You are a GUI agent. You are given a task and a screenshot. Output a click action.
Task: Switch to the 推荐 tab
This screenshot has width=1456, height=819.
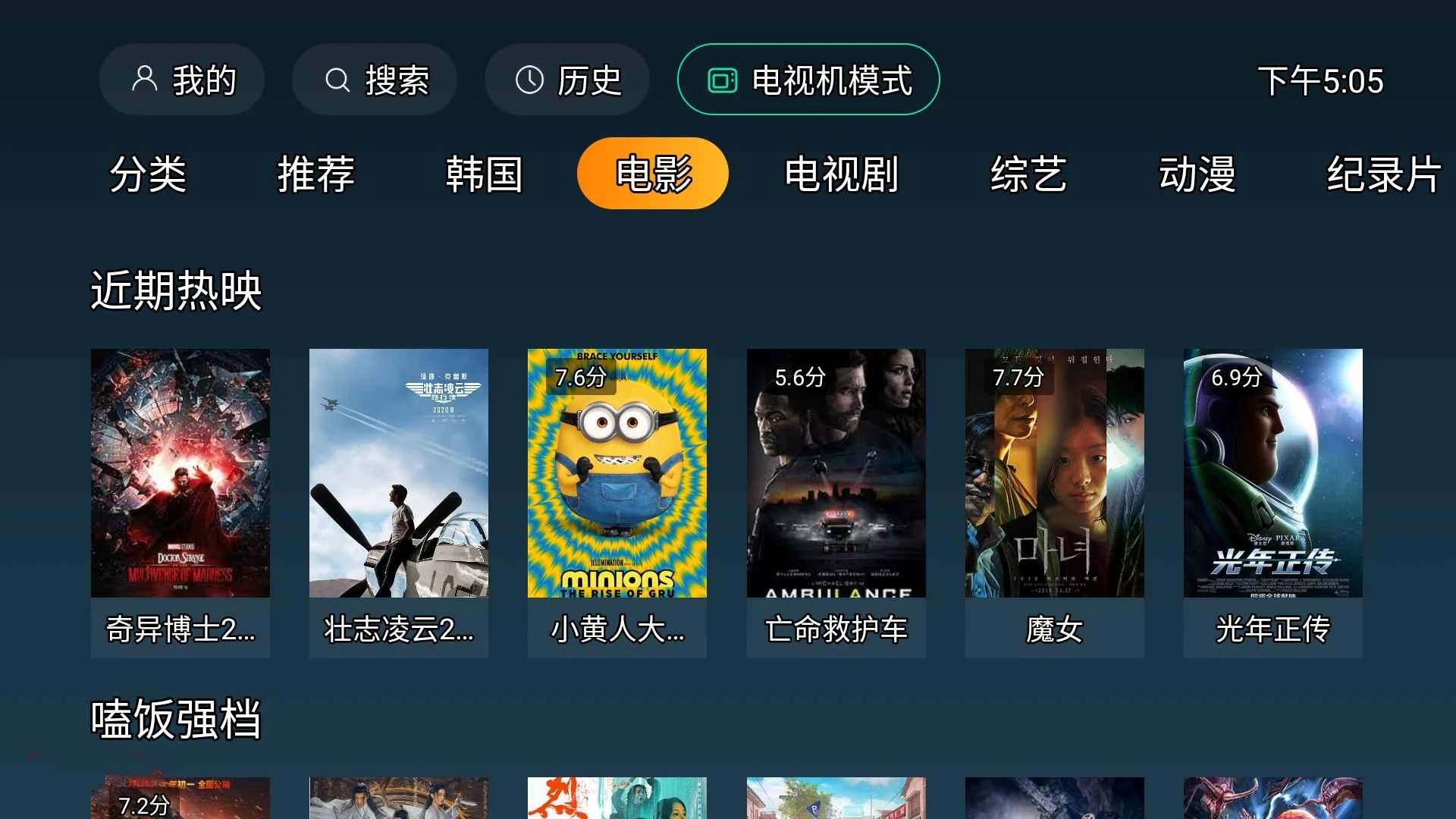tap(315, 174)
